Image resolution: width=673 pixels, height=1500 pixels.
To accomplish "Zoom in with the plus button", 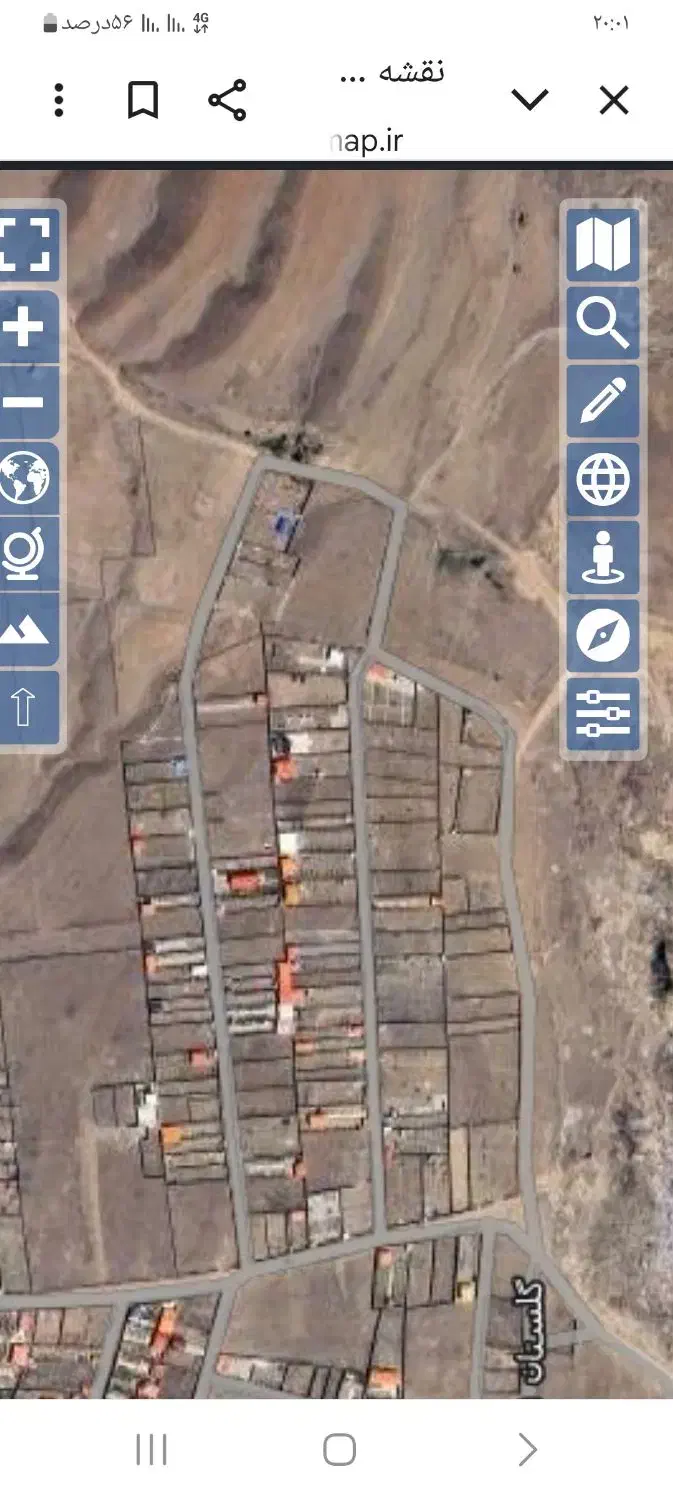I will click(x=25, y=327).
